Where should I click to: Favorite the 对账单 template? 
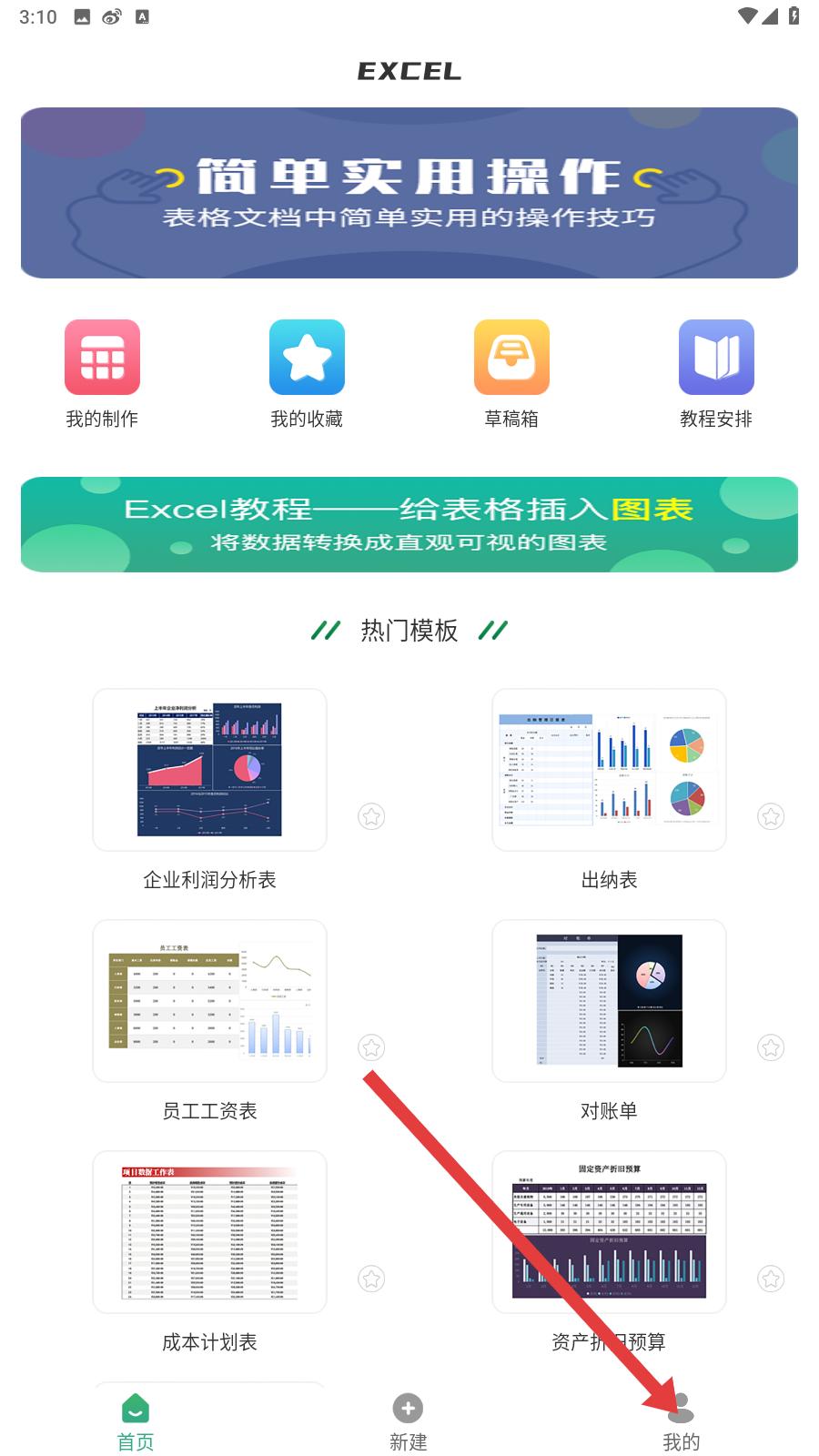771,1047
